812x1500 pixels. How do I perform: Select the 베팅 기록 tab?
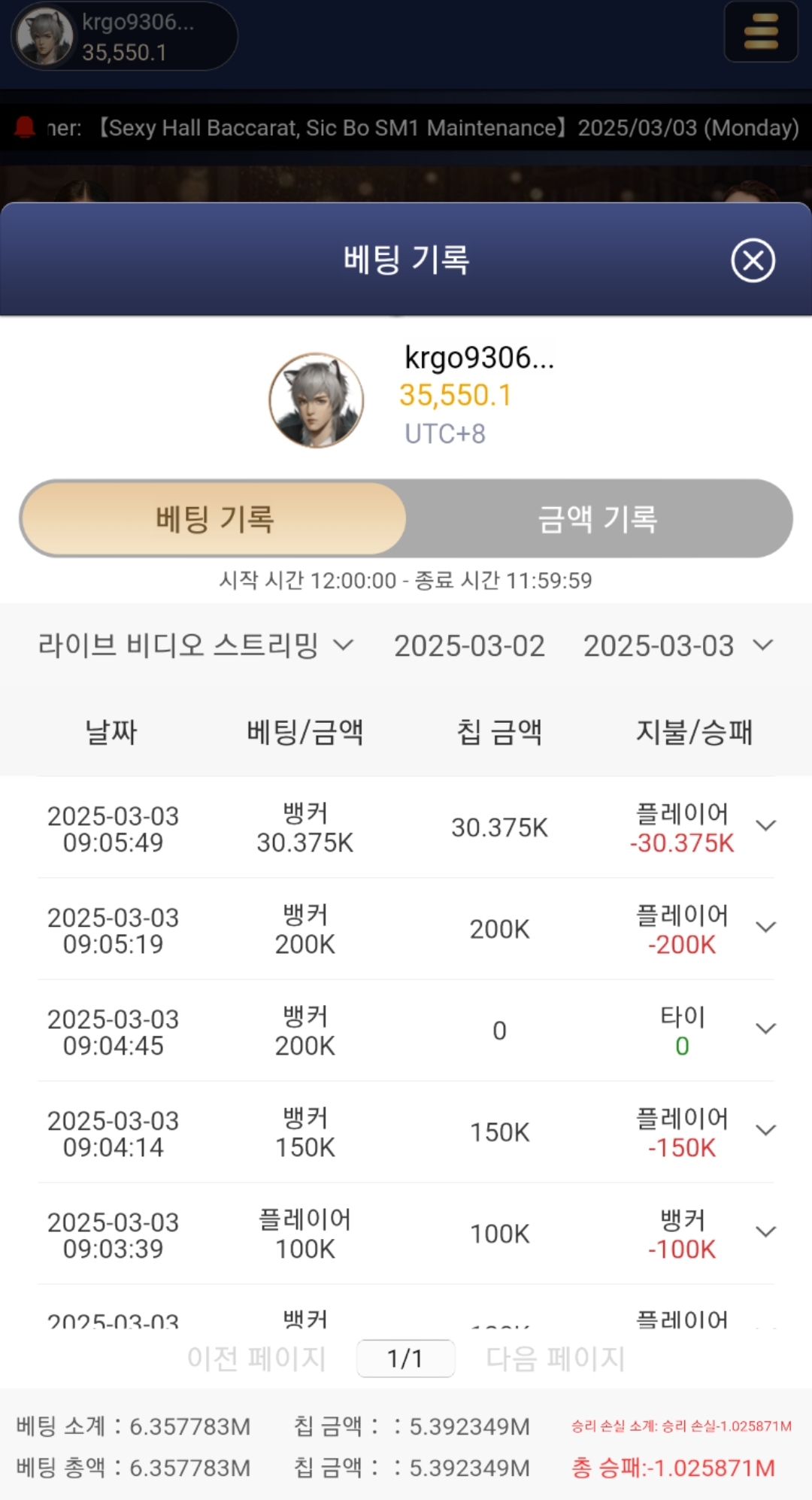[214, 519]
